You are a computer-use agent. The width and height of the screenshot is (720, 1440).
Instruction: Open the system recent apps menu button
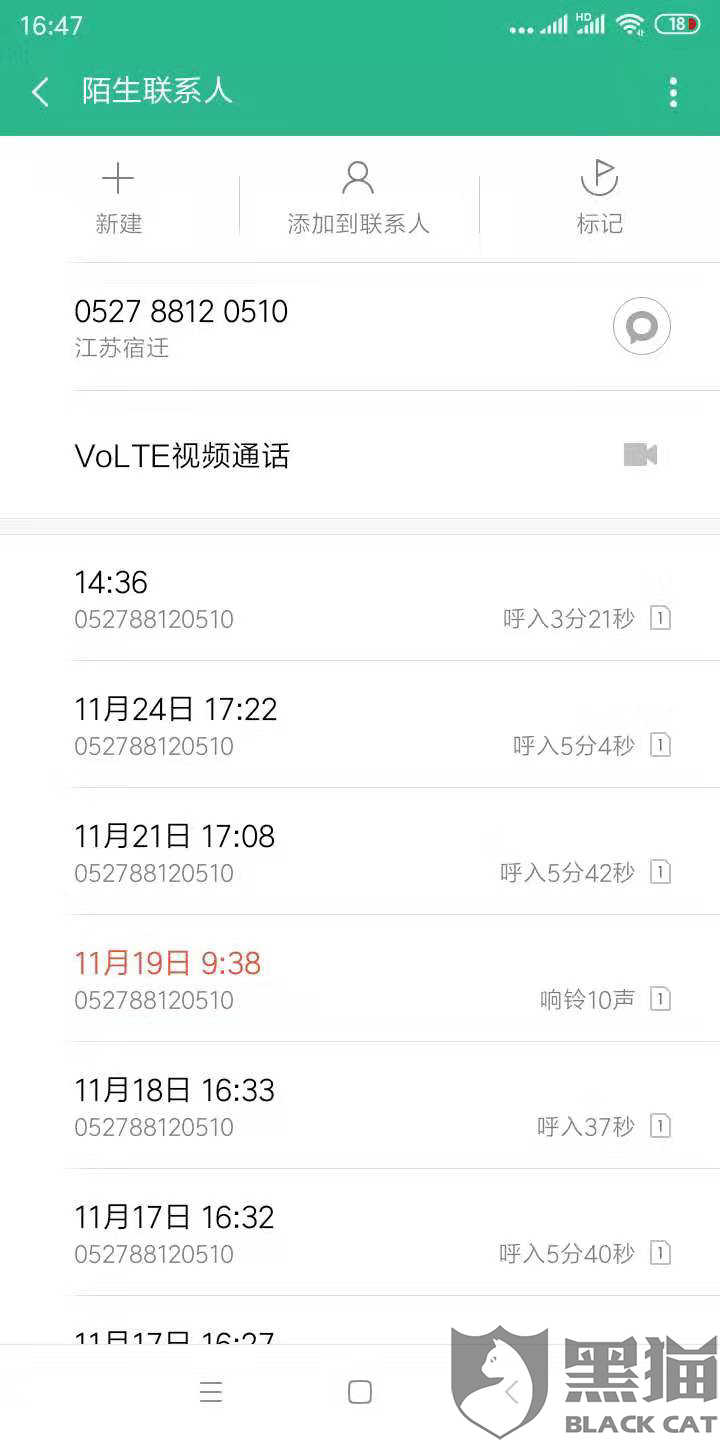pyautogui.click(x=210, y=1392)
